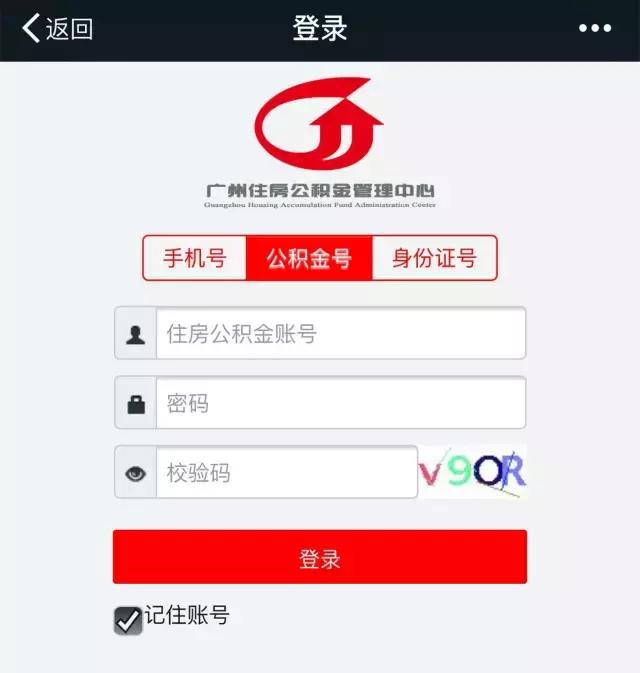Switch to the 手机号 login tab
Screen dimensions: 640x673
point(195,259)
